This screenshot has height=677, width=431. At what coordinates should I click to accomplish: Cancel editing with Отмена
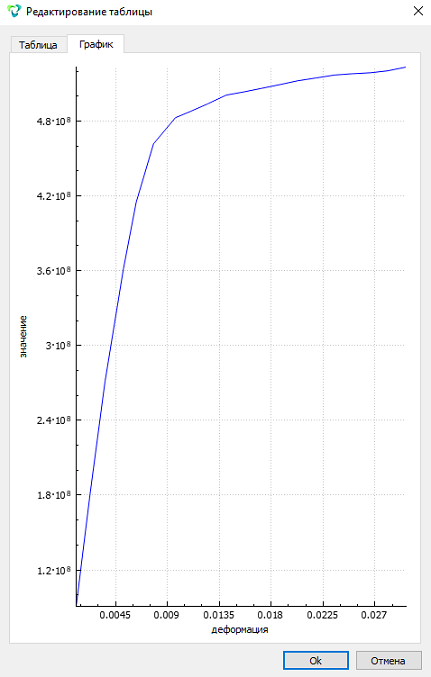click(x=388, y=661)
